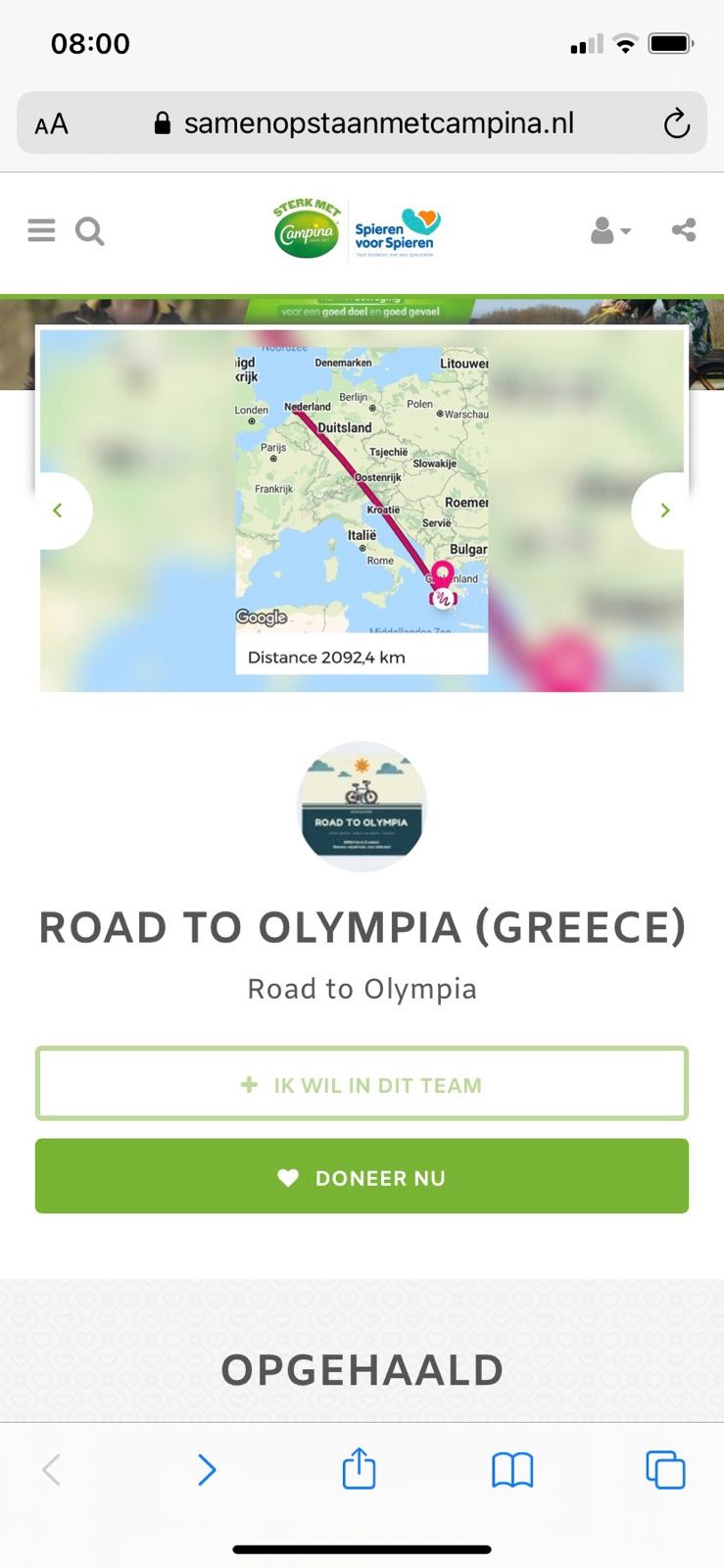Open Safari reader text size options
This screenshot has width=724, height=1568.
[52, 124]
